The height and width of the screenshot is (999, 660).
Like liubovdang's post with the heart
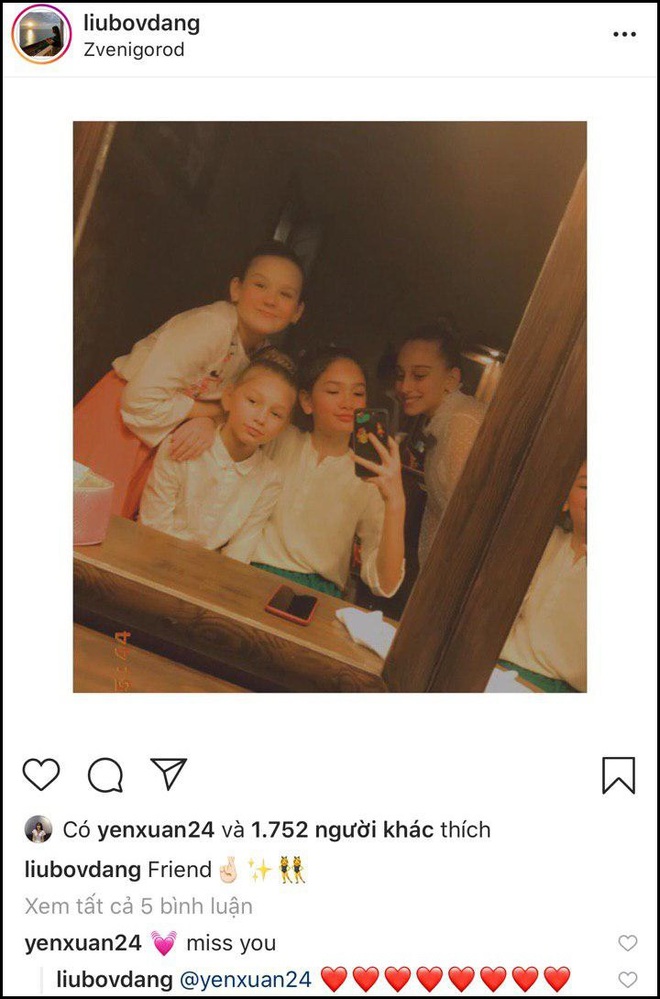41,774
